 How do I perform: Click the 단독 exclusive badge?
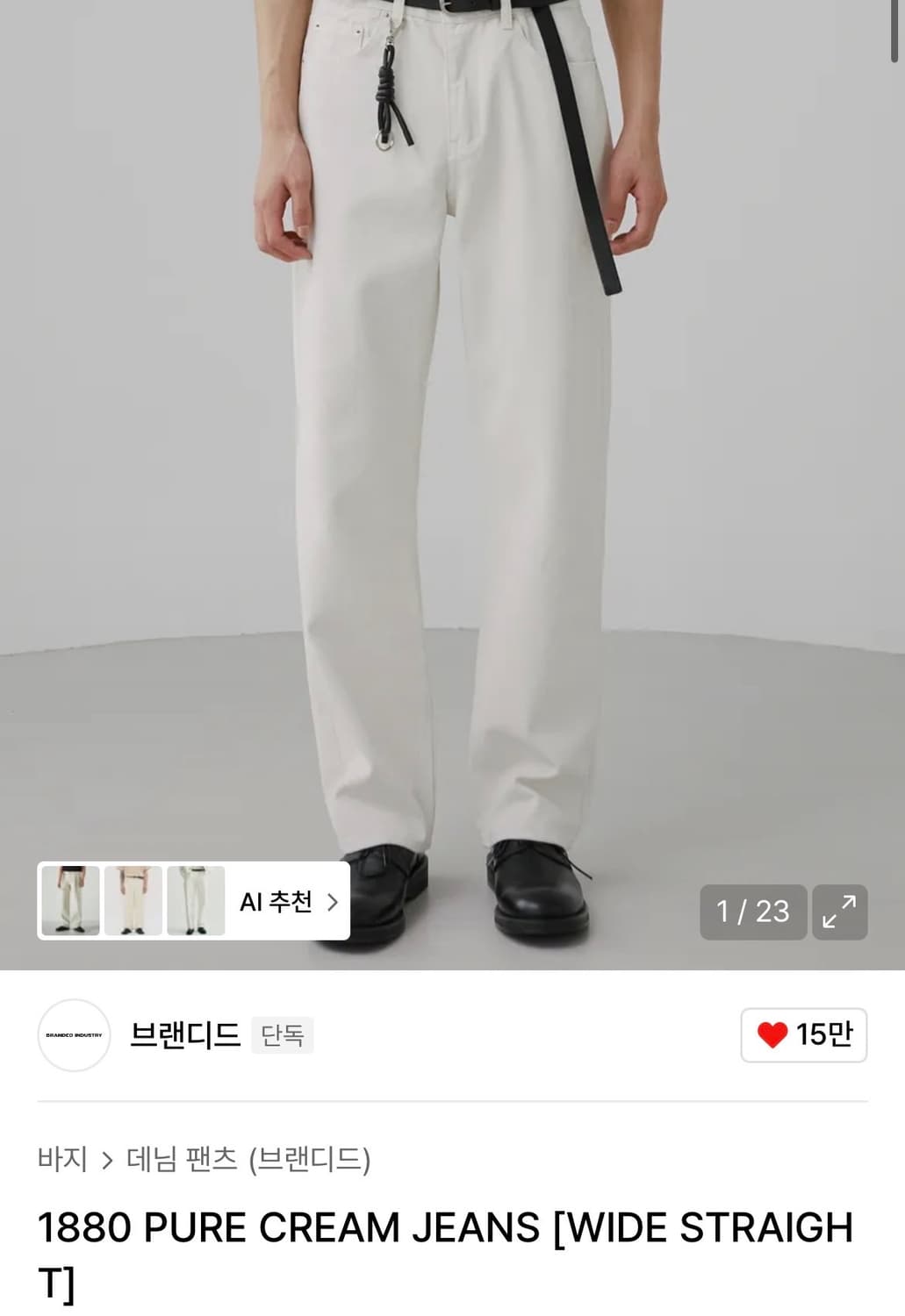282,1035
